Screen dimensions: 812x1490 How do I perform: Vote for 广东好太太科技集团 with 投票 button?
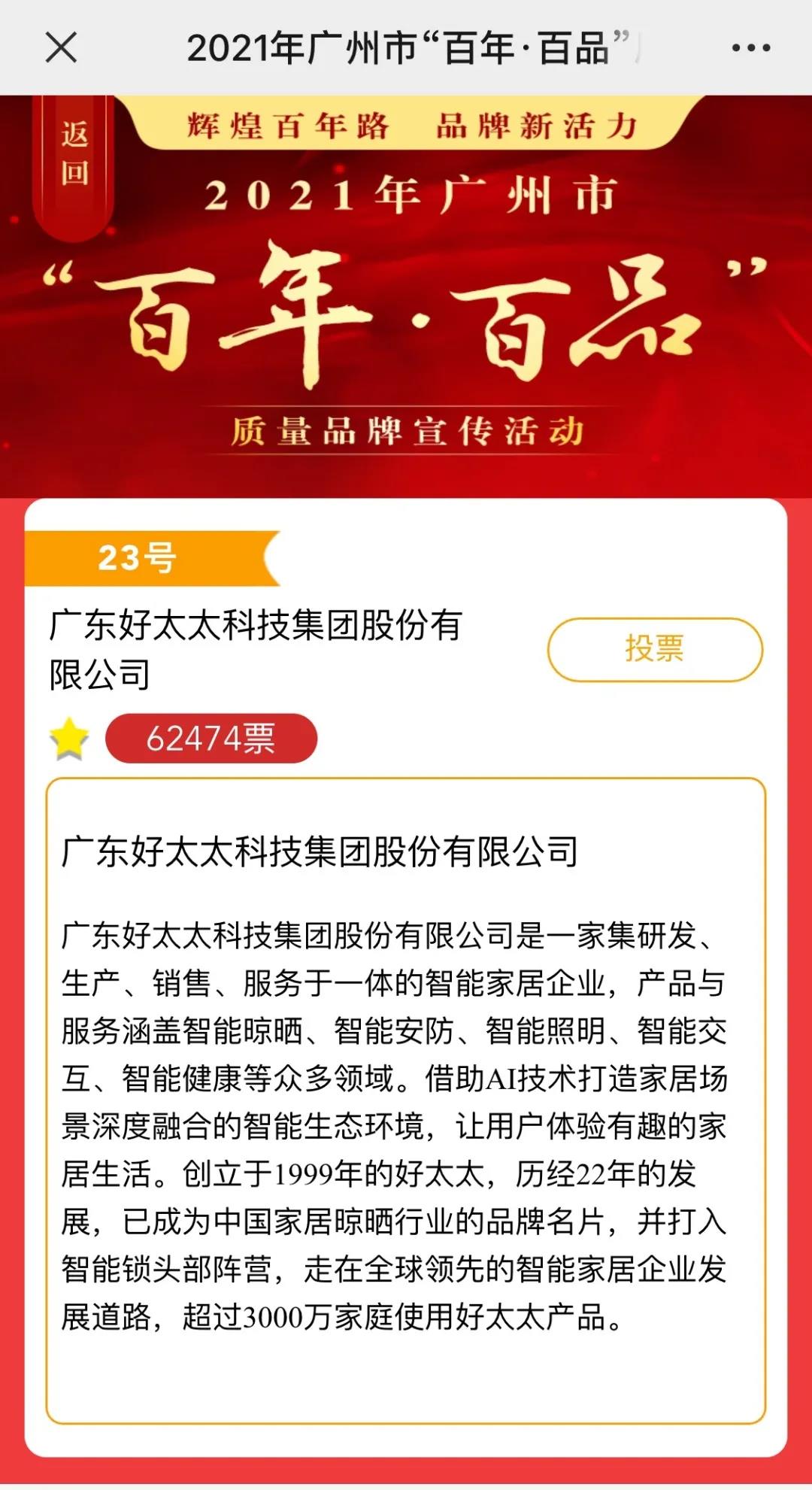tap(654, 649)
